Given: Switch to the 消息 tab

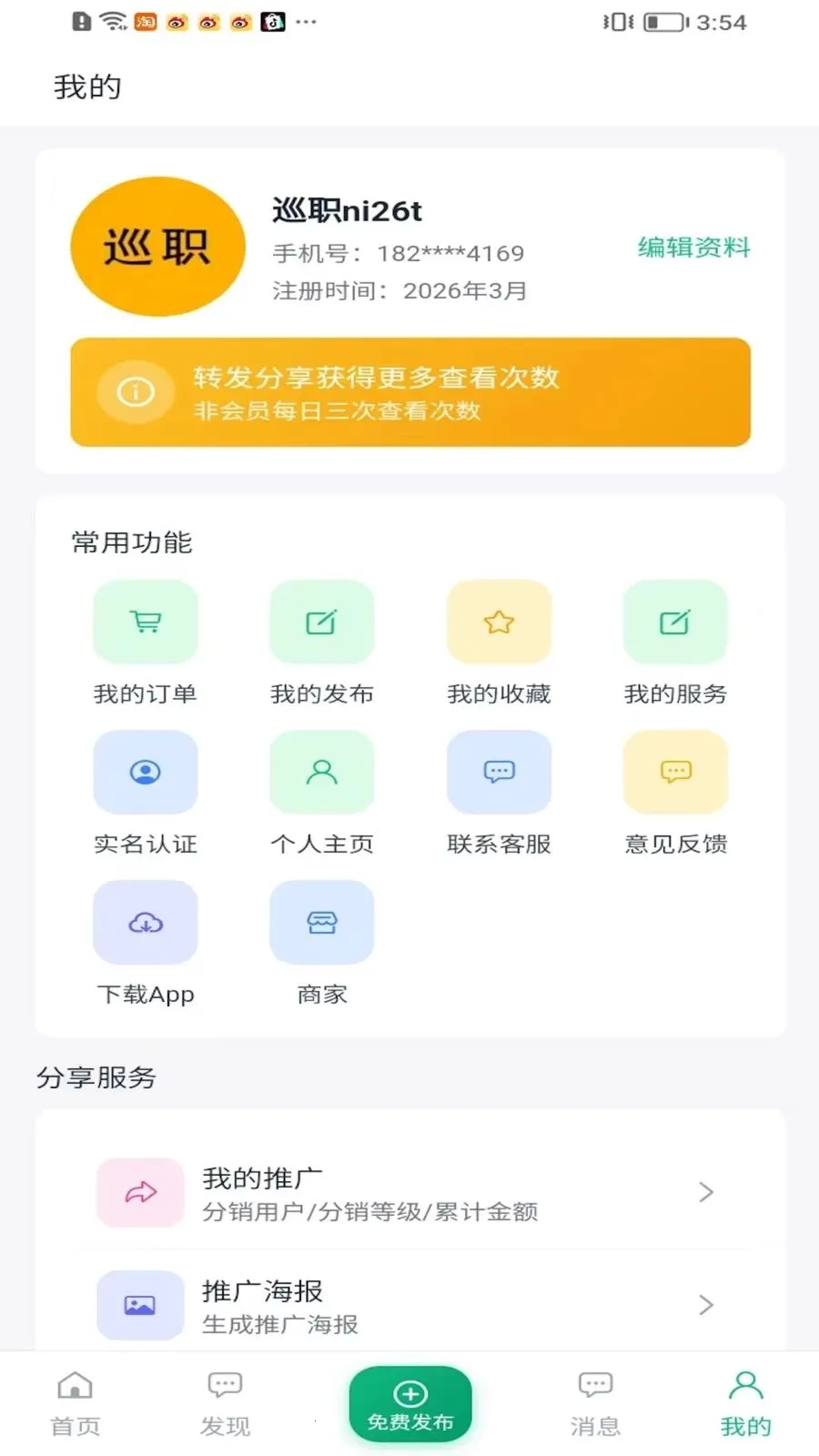Looking at the screenshot, I should tap(595, 1404).
